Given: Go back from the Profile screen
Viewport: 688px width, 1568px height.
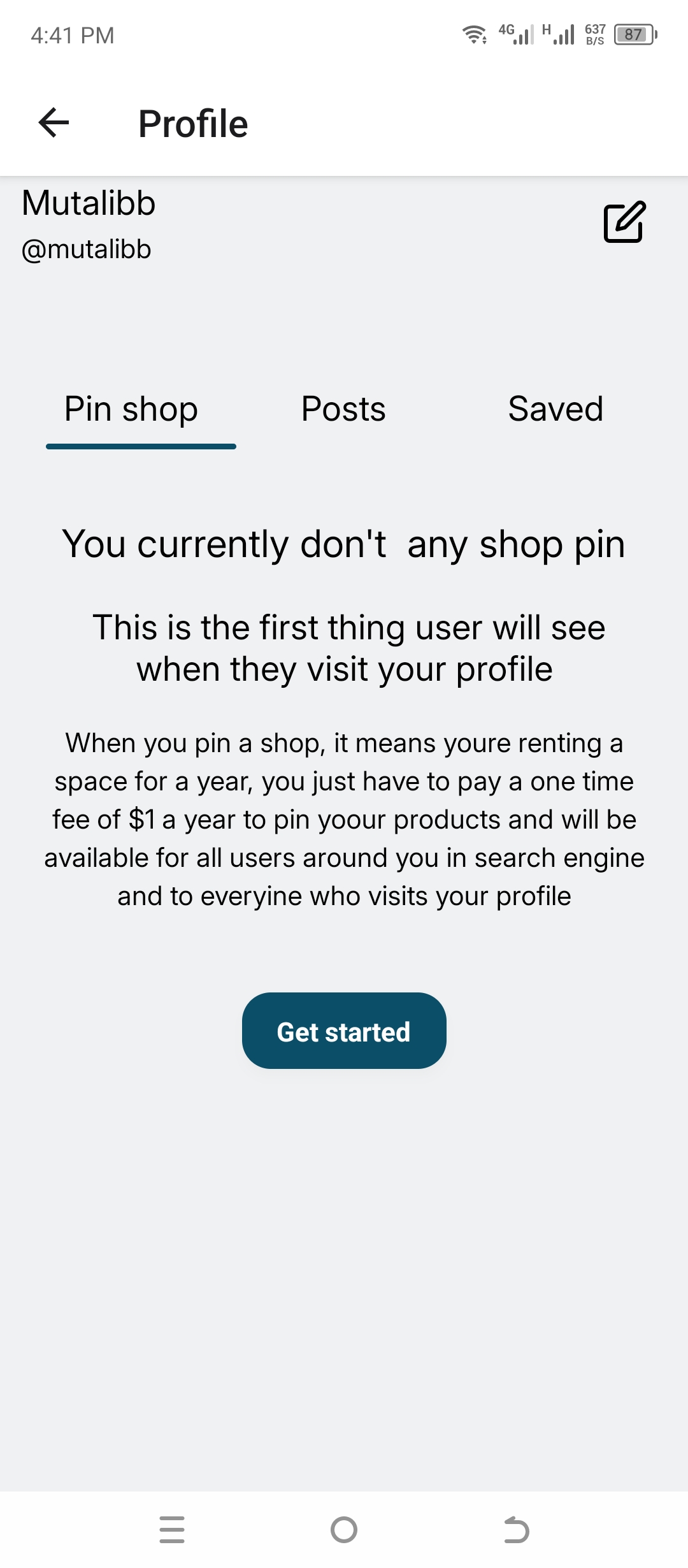Looking at the screenshot, I should point(54,123).
